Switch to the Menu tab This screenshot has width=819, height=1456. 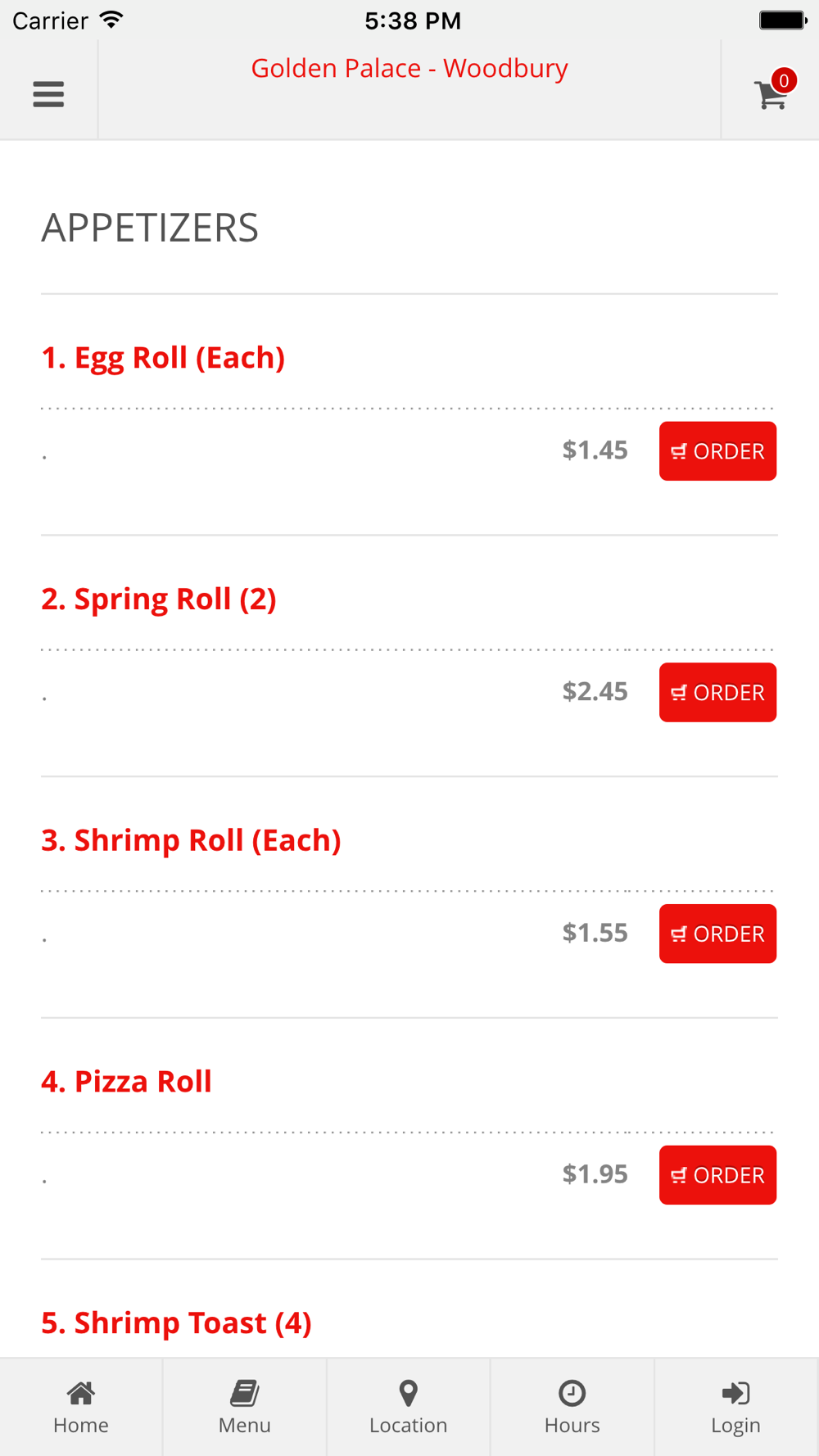point(245,1407)
